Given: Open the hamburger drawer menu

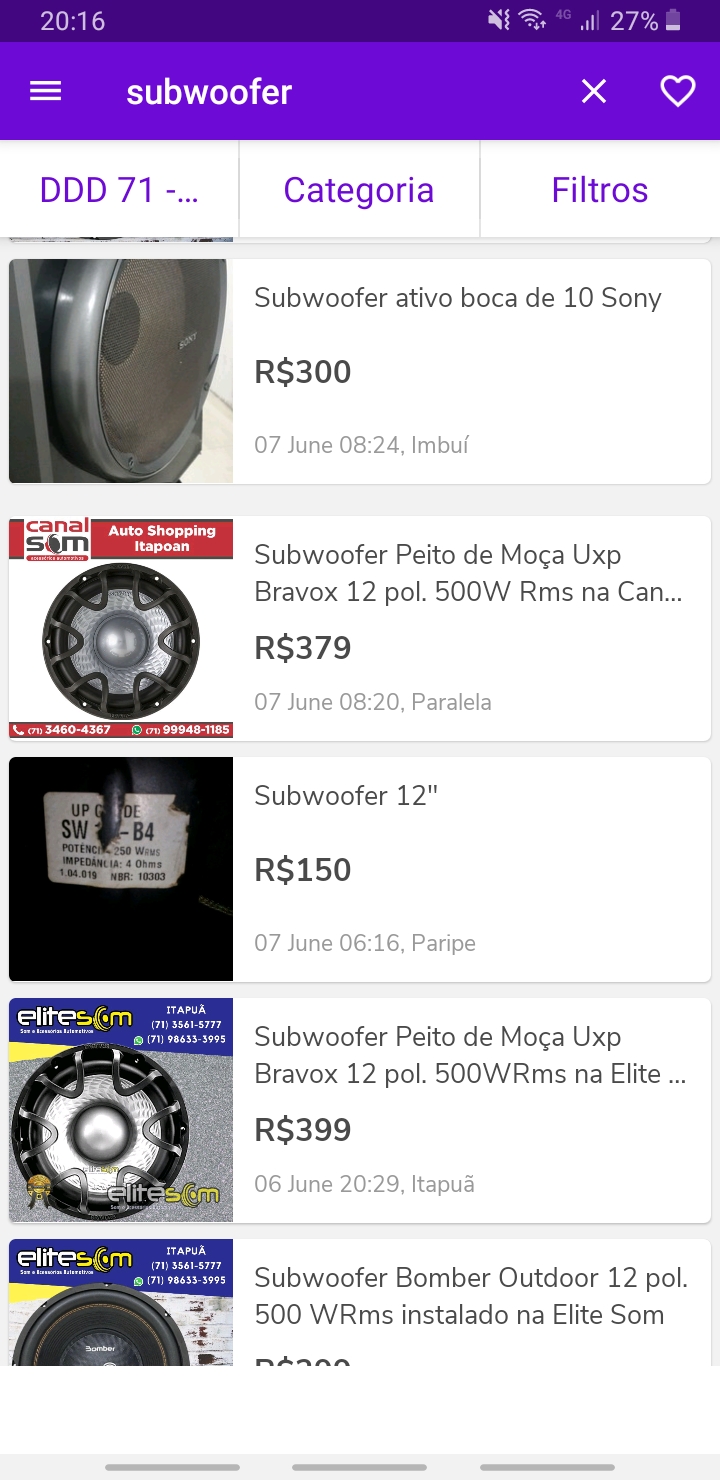Looking at the screenshot, I should (46, 92).
